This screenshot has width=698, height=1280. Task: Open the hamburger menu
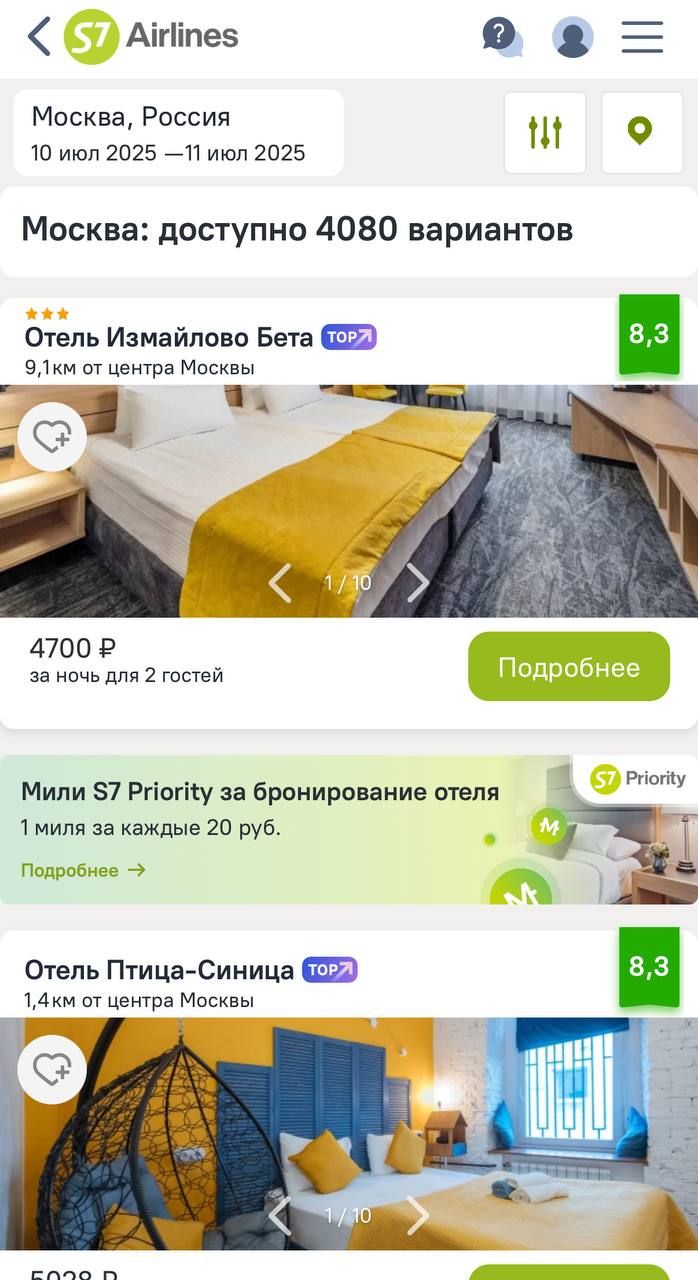642,37
